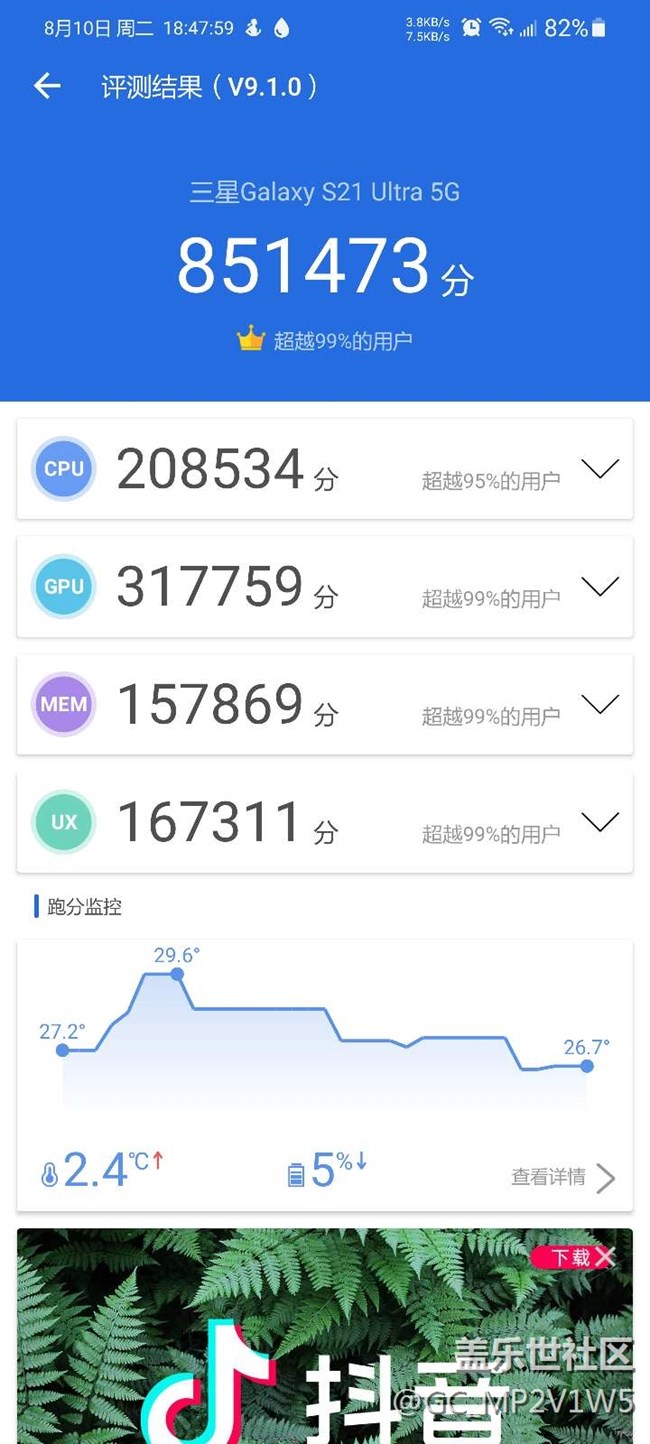Close the 抖音 ad banner
Image resolution: width=650 pixels, height=1444 pixels.
coord(604,1257)
